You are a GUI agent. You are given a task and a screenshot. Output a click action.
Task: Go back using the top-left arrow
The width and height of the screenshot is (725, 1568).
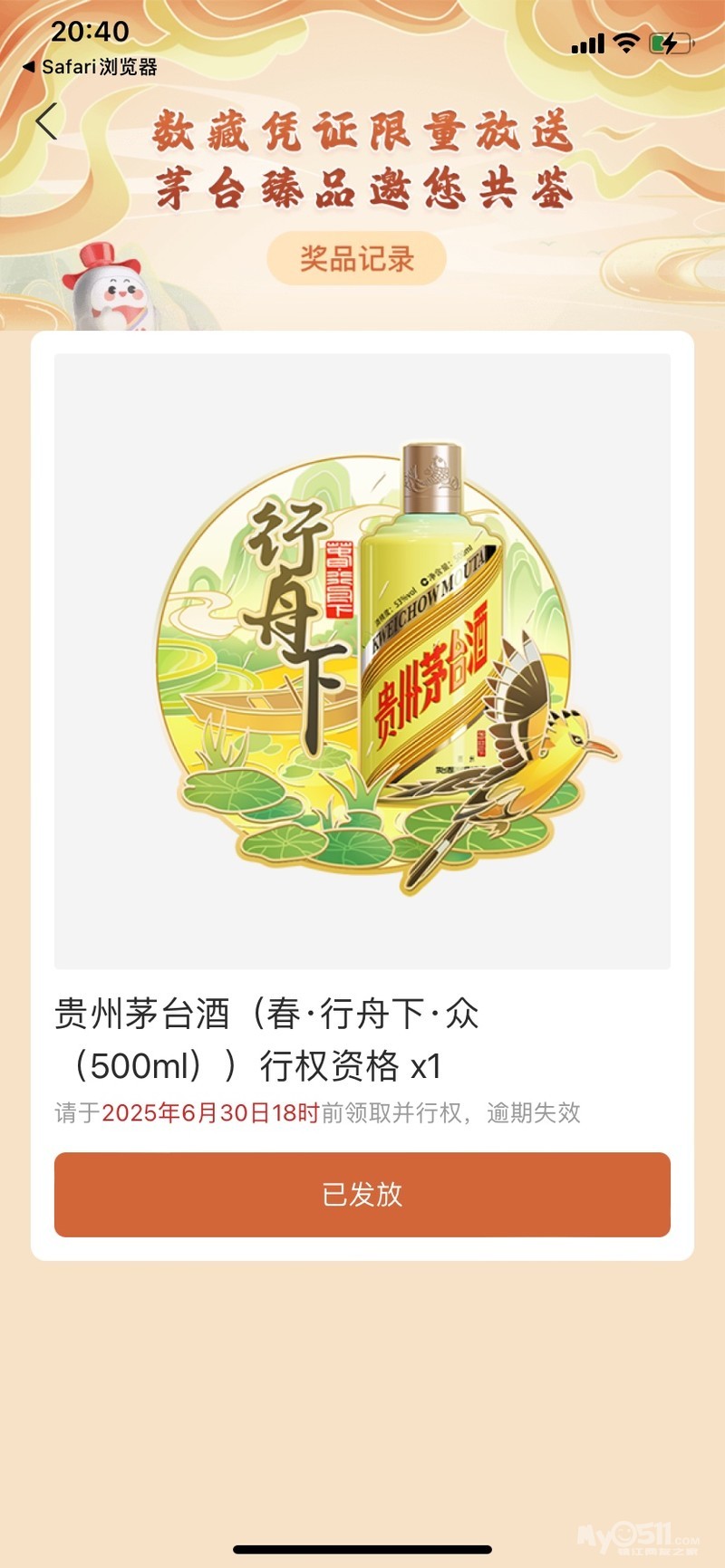pyautogui.click(x=47, y=121)
